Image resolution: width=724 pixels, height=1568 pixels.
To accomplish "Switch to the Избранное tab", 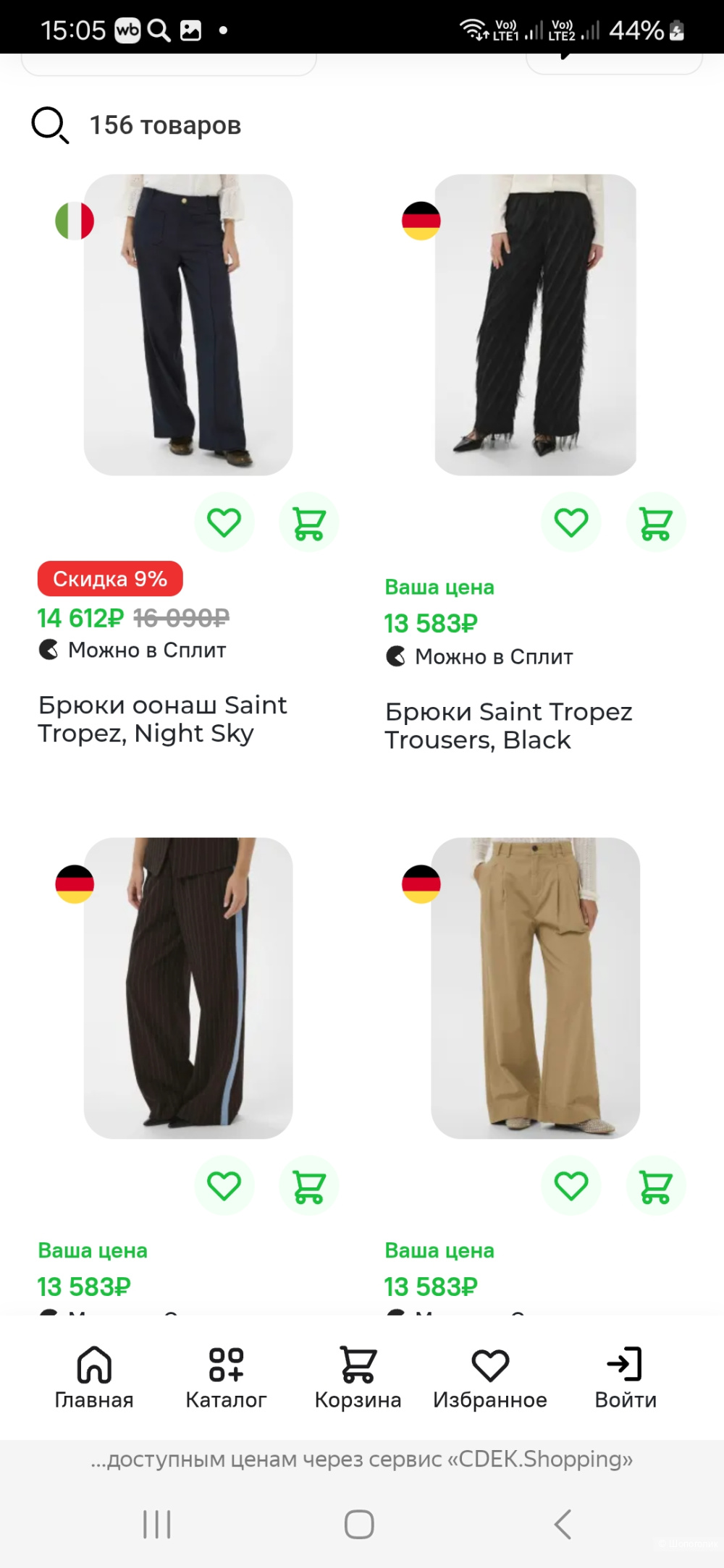I will point(490,1378).
